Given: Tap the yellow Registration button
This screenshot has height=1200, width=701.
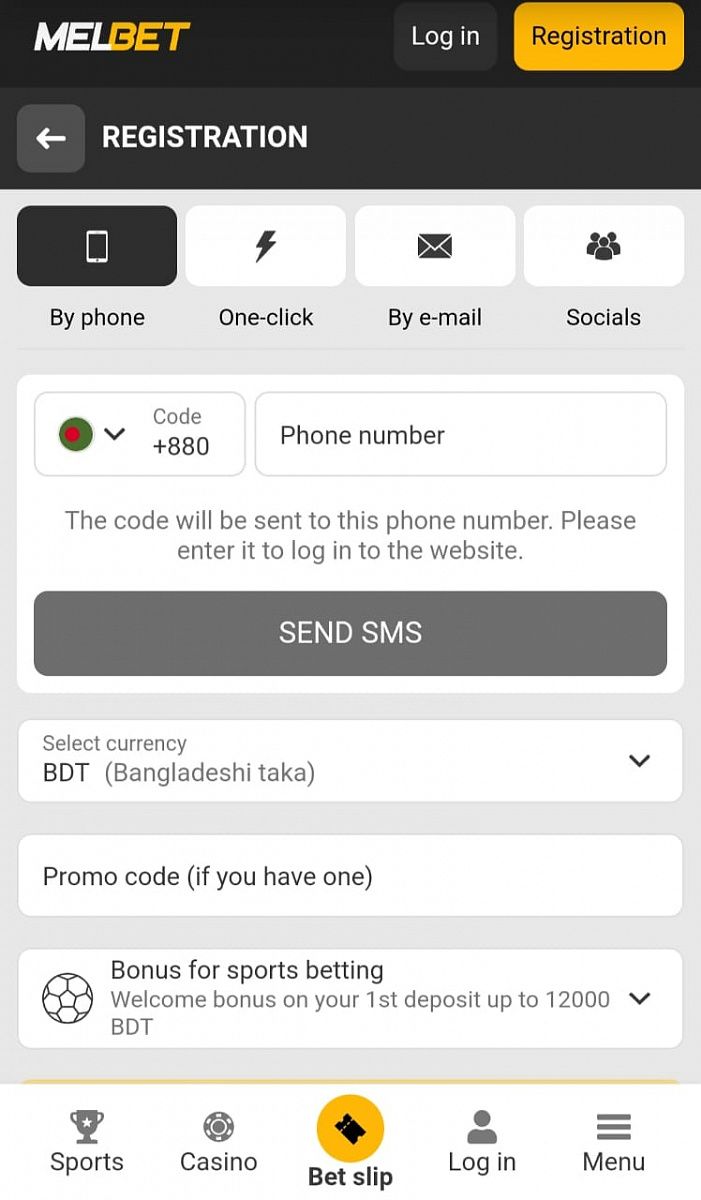Looking at the screenshot, I should 598,36.
